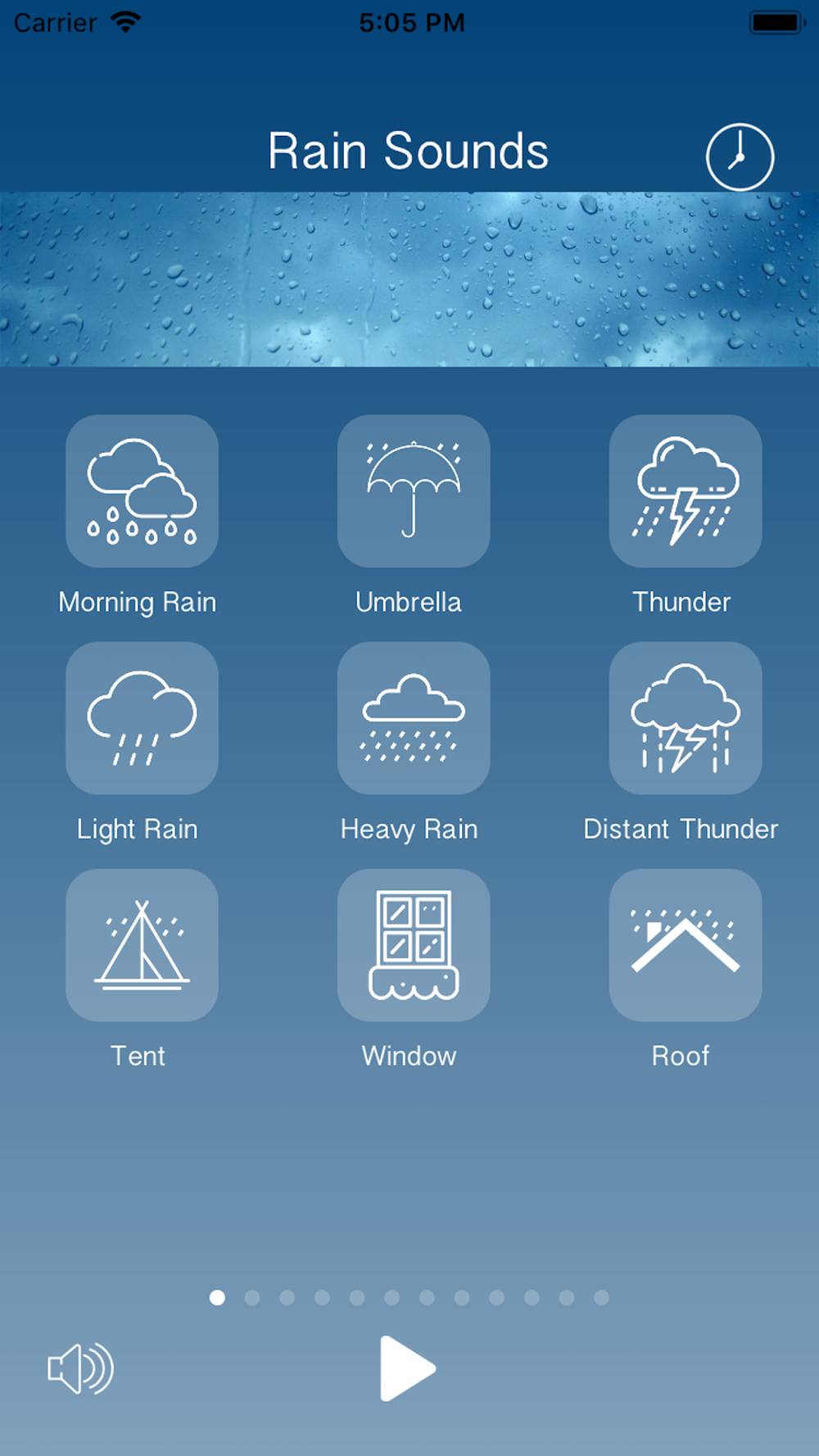Pick the Roof rain sound

(686, 945)
